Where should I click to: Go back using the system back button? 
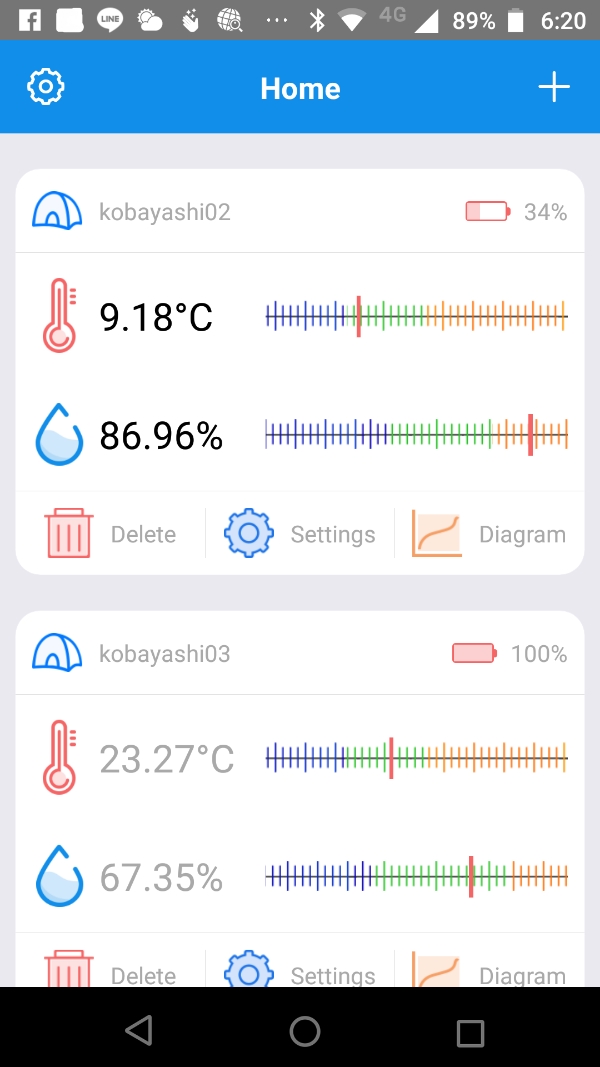point(139,1030)
